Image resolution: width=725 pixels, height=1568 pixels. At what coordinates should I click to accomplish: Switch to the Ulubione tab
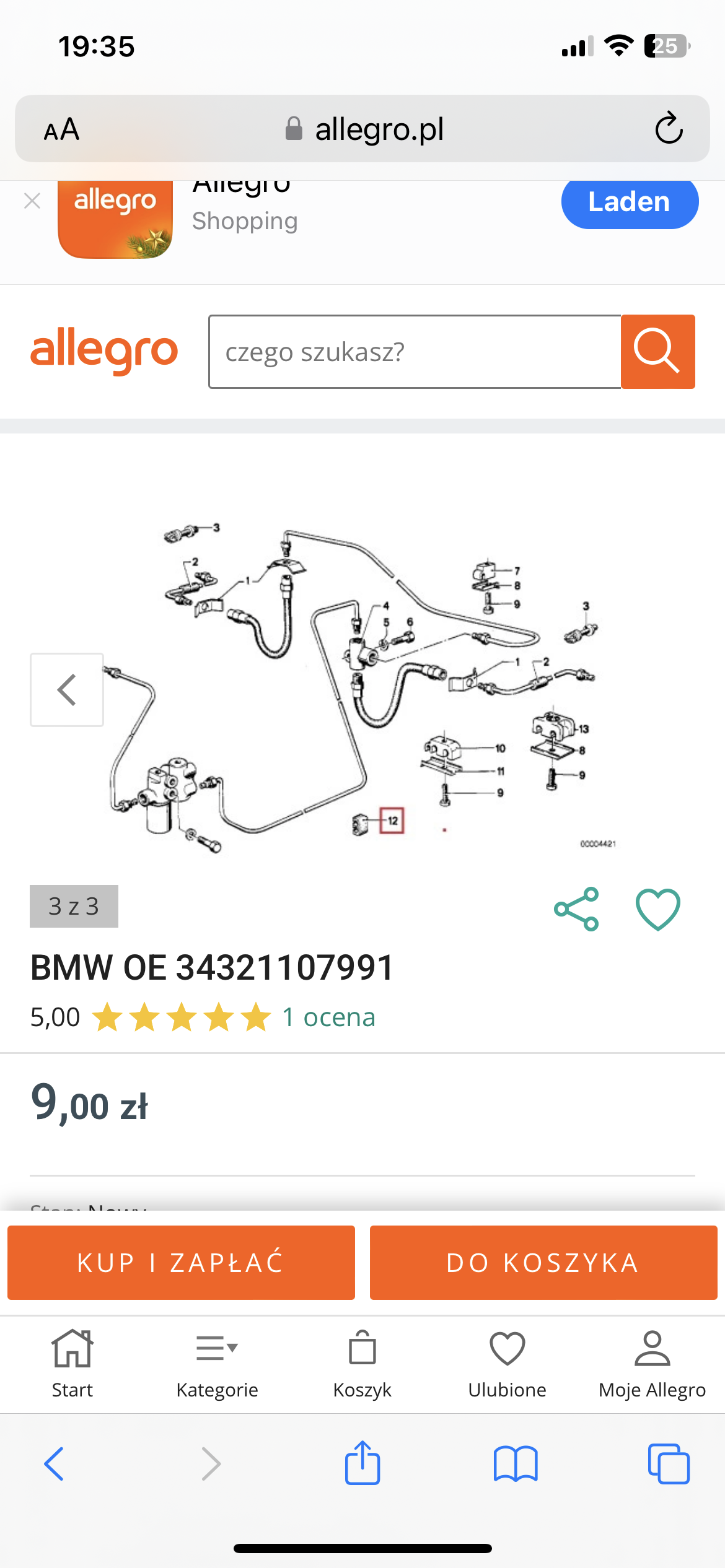pyautogui.click(x=507, y=1364)
